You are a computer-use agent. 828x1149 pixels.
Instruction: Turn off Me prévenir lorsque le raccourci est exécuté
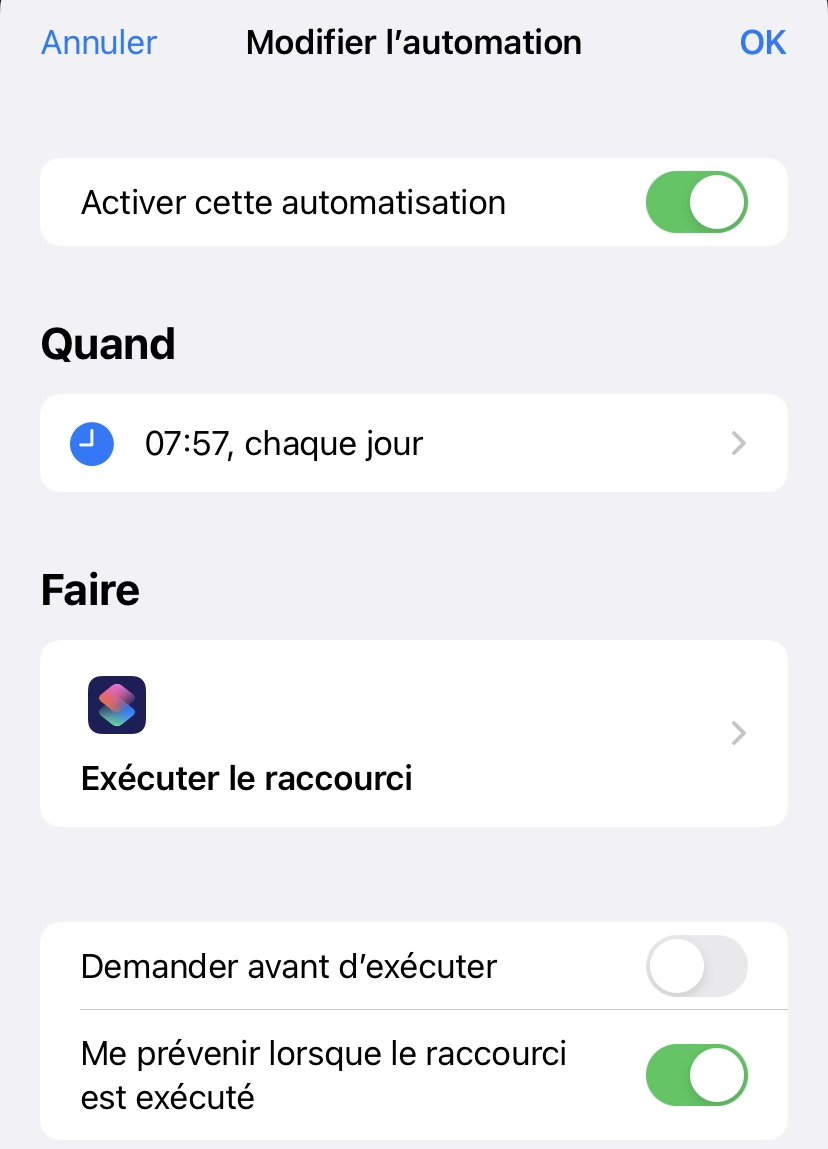697,1074
